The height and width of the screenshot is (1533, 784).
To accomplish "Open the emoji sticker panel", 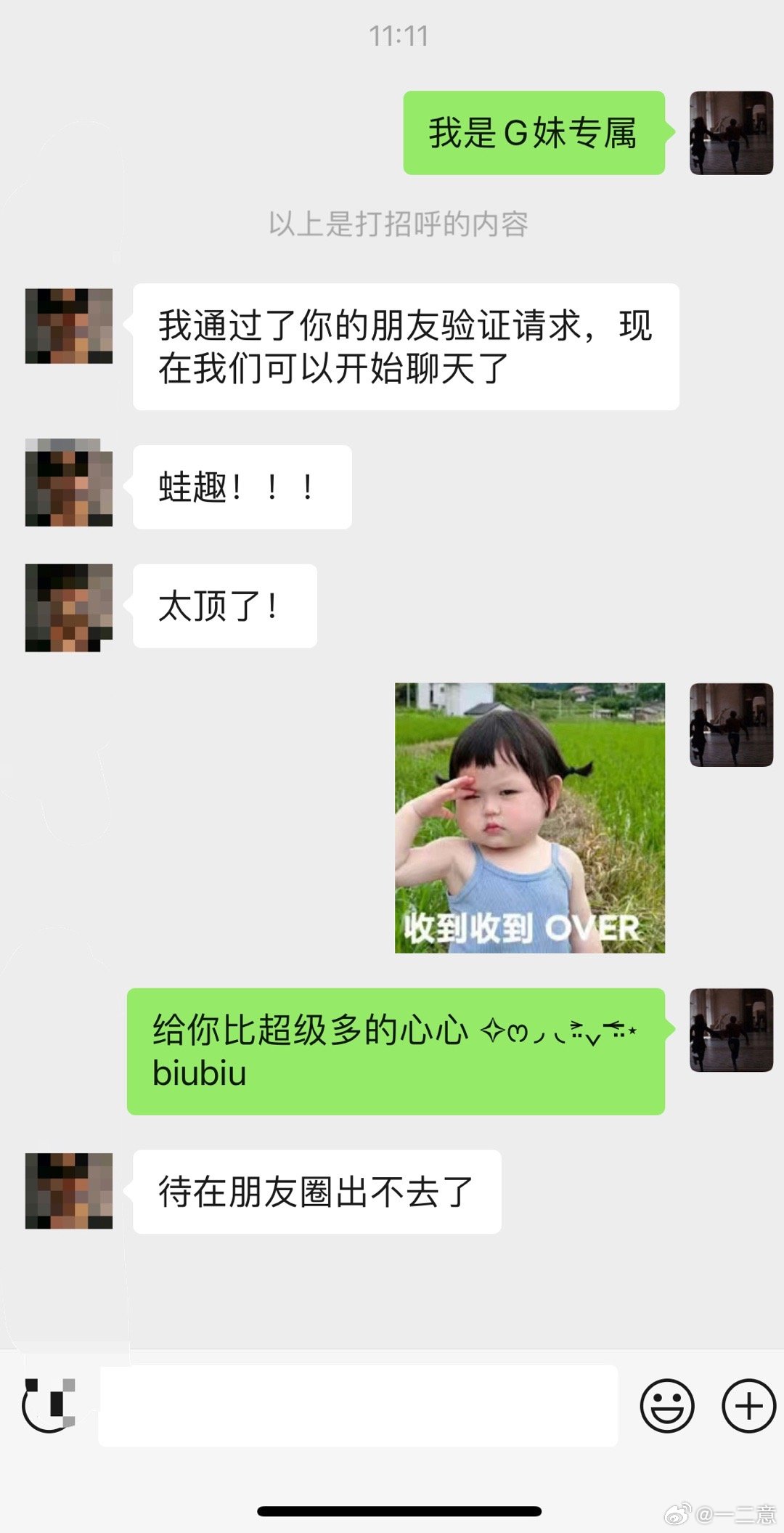I will click(x=666, y=1405).
